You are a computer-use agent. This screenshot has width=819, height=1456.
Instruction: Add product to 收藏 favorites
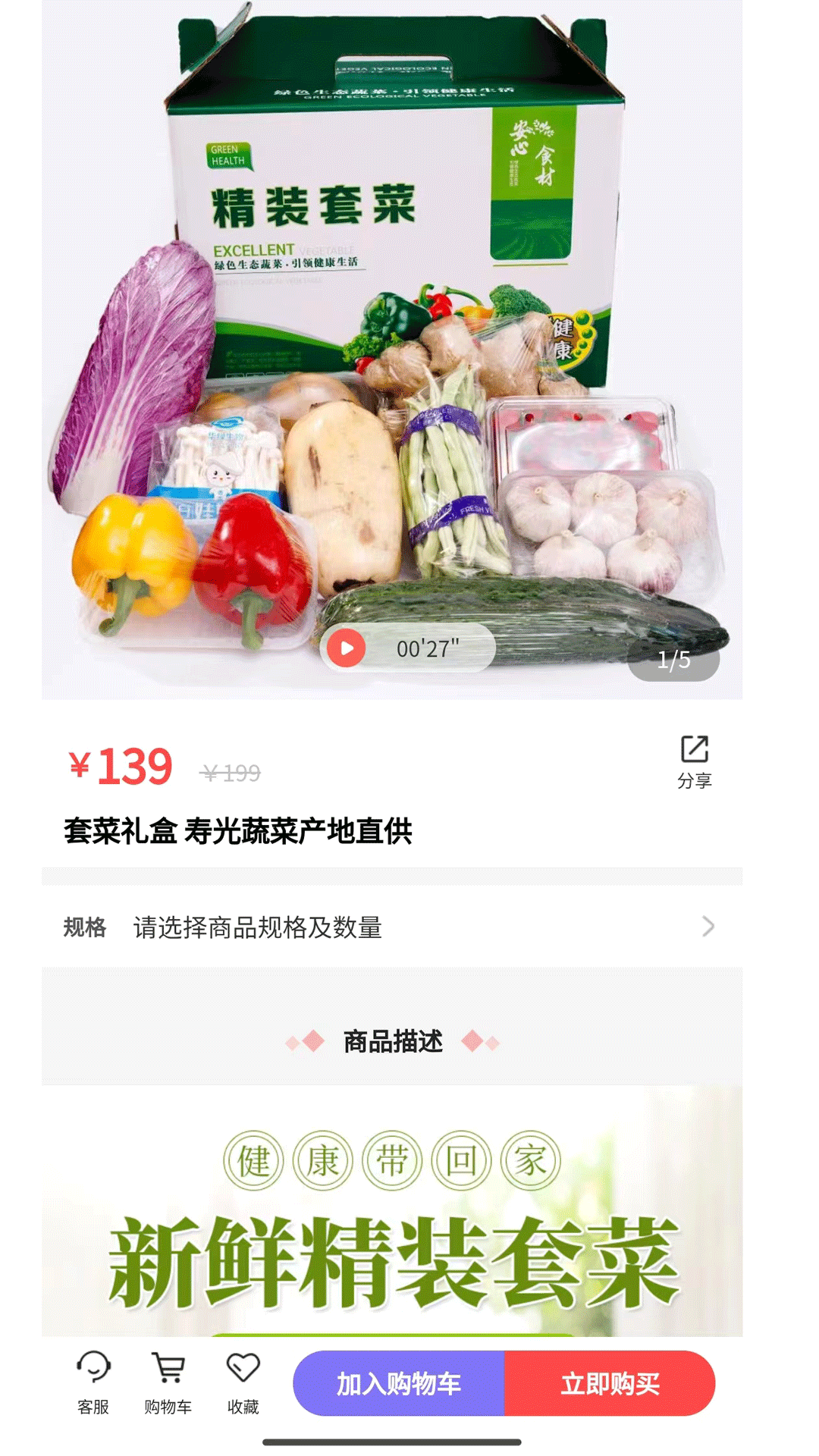click(x=243, y=1382)
